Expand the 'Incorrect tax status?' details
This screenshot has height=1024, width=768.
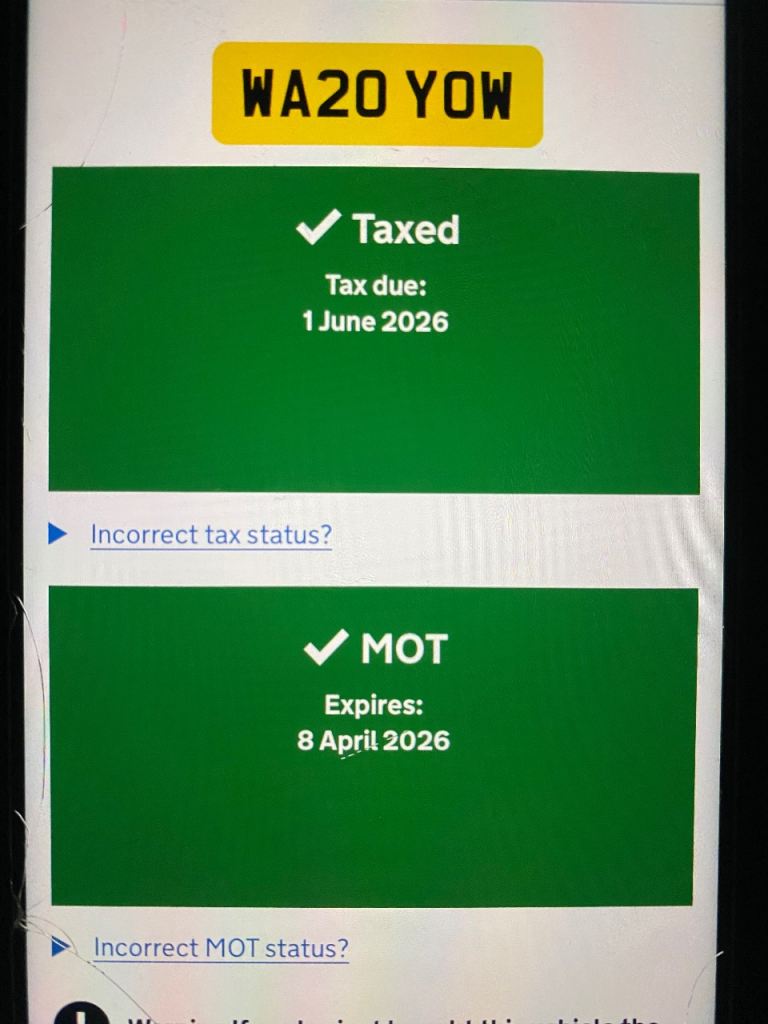click(x=210, y=535)
